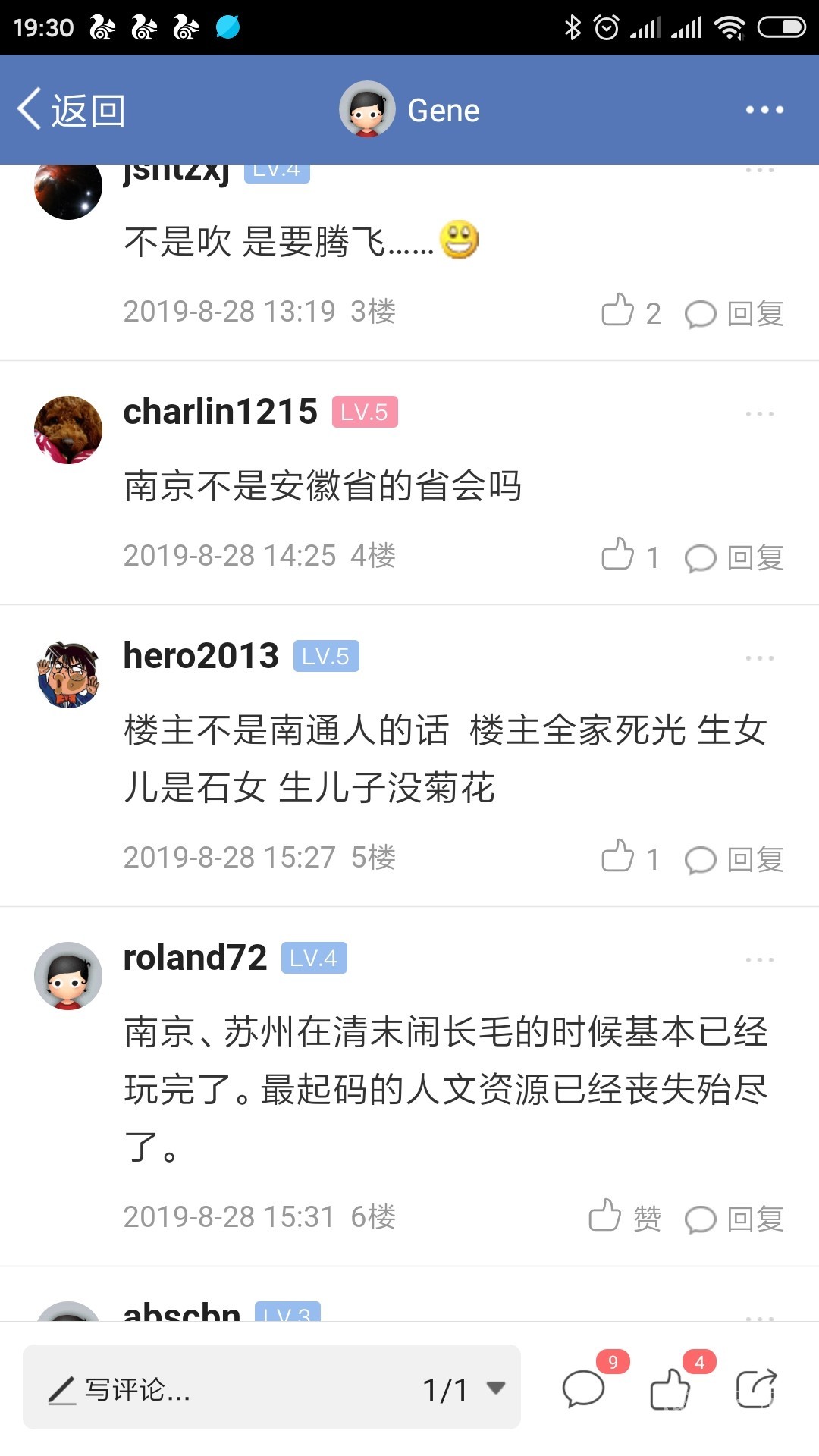Open the comments icon showing 9
Screen dimensions: 819x1456
tap(584, 1389)
